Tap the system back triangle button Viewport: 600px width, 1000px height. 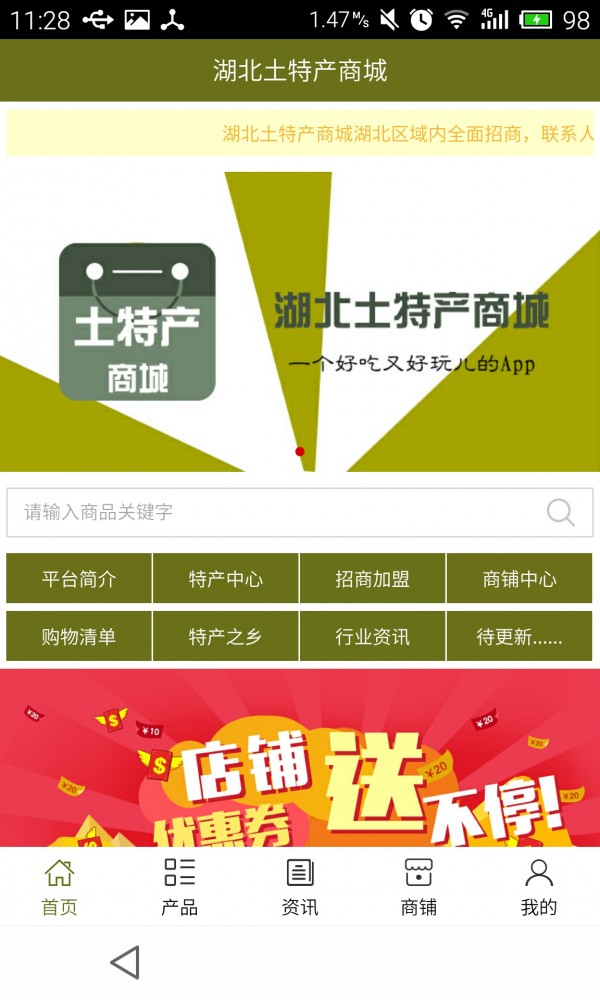(125, 962)
